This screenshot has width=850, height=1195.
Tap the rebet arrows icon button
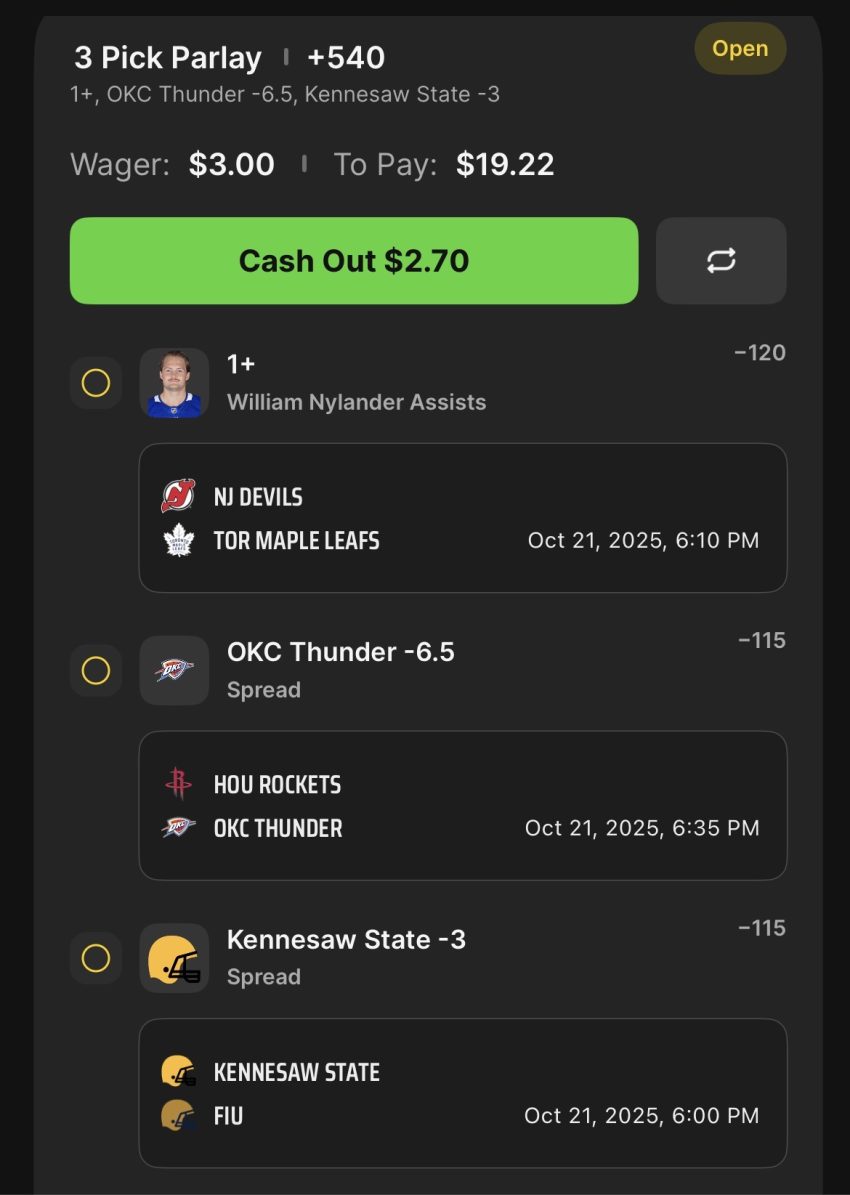pos(720,261)
